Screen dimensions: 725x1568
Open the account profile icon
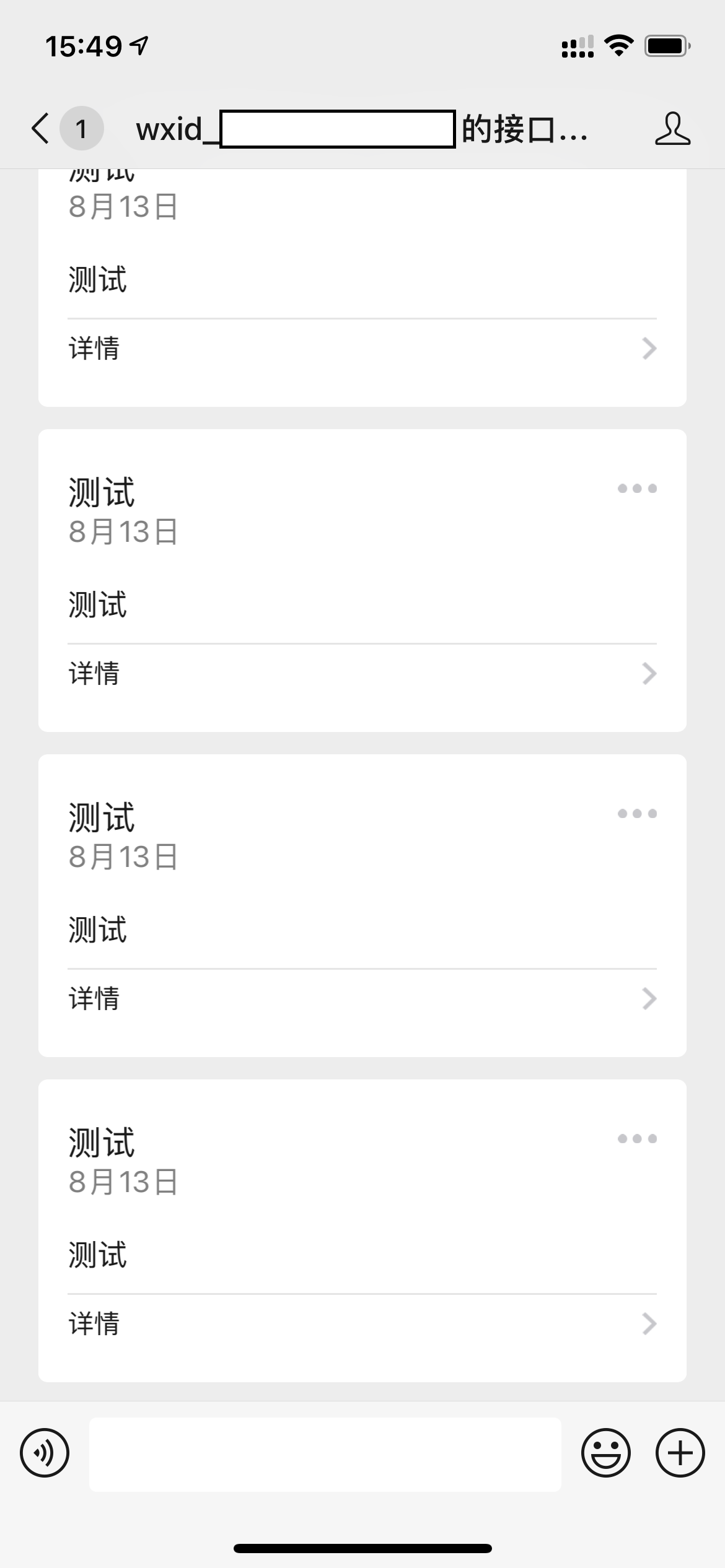click(x=672, y=129)
